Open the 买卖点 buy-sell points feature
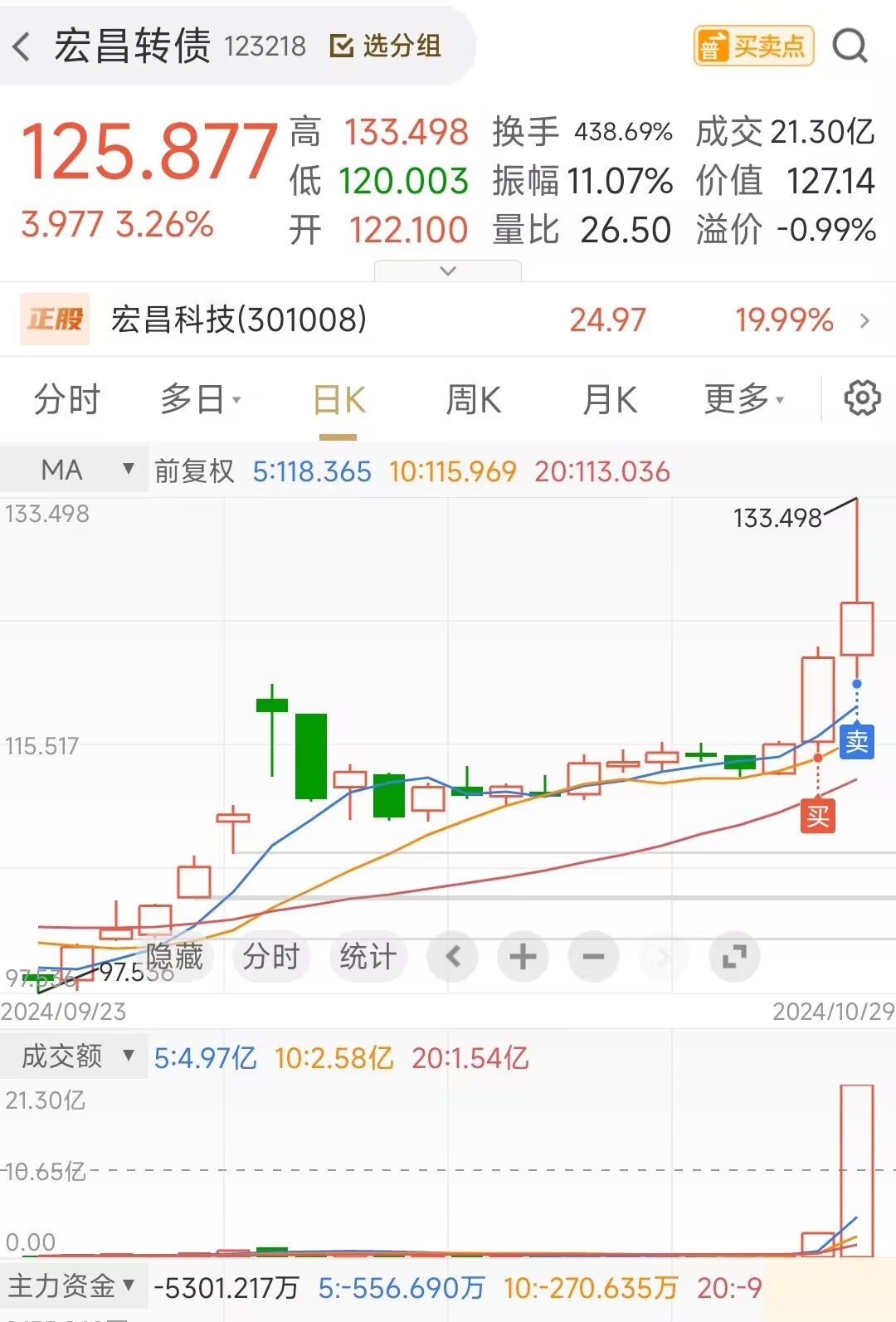This screenshot has height=1322, width=896. point(753,46)
